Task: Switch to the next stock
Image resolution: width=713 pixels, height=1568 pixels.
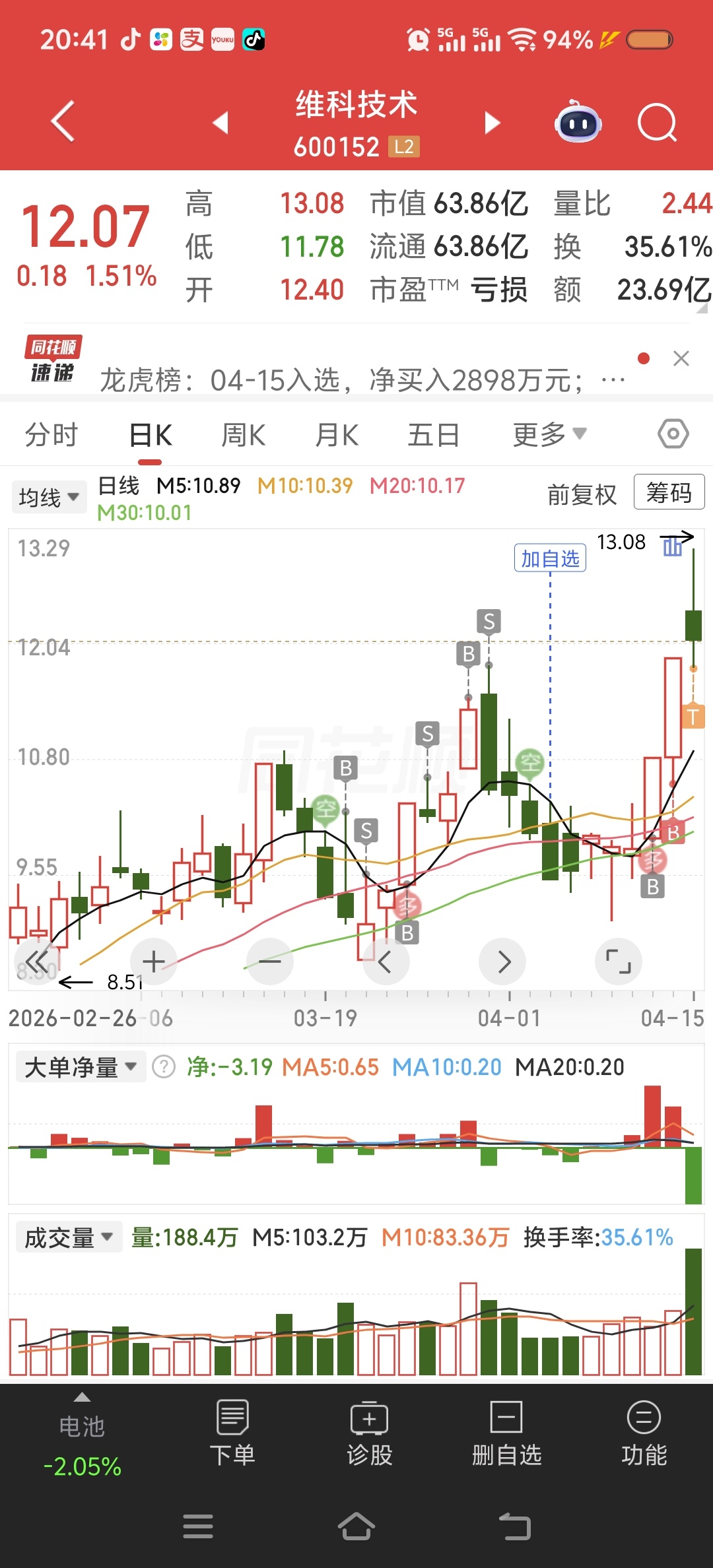Action: pyautogui.click(x=492, y=123)
